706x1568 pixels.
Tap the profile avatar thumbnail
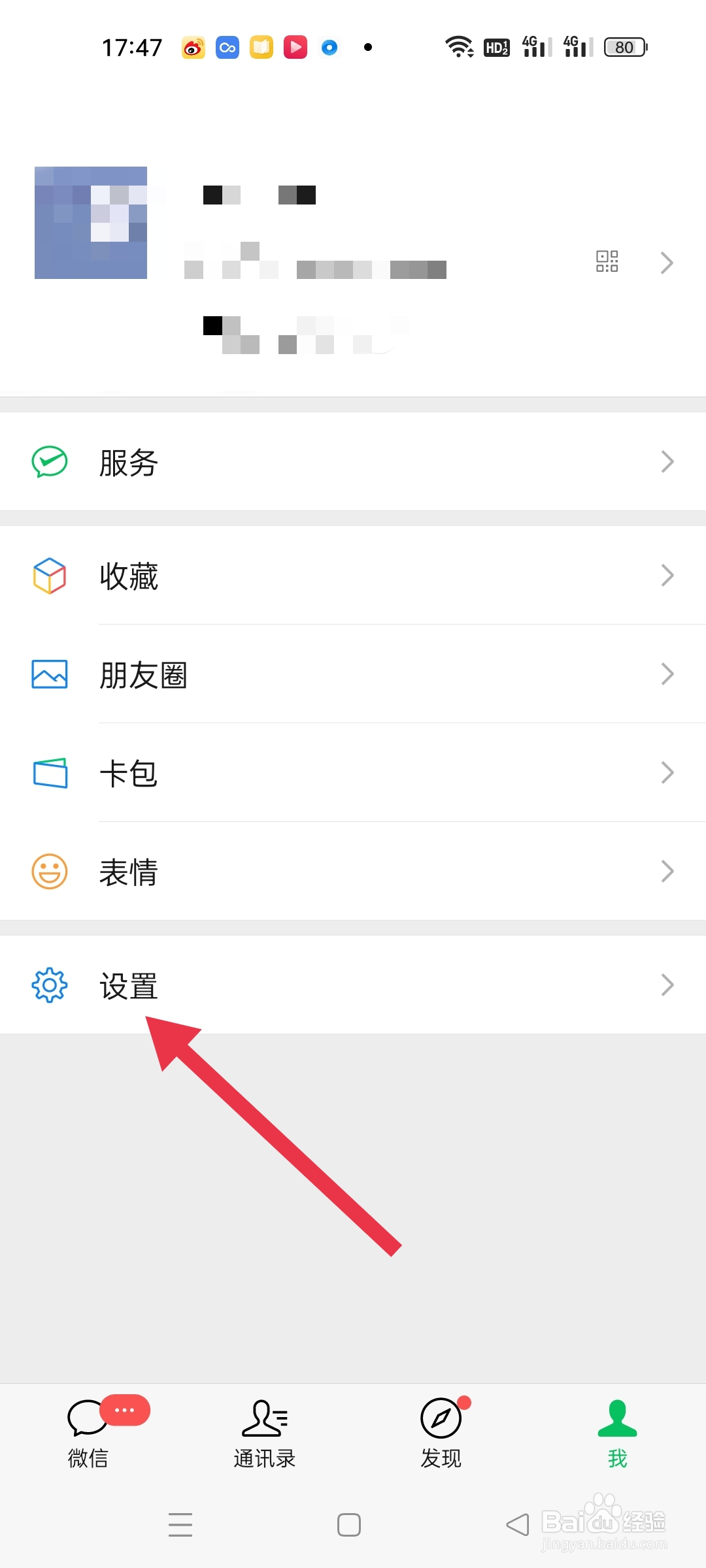point(90,223)
